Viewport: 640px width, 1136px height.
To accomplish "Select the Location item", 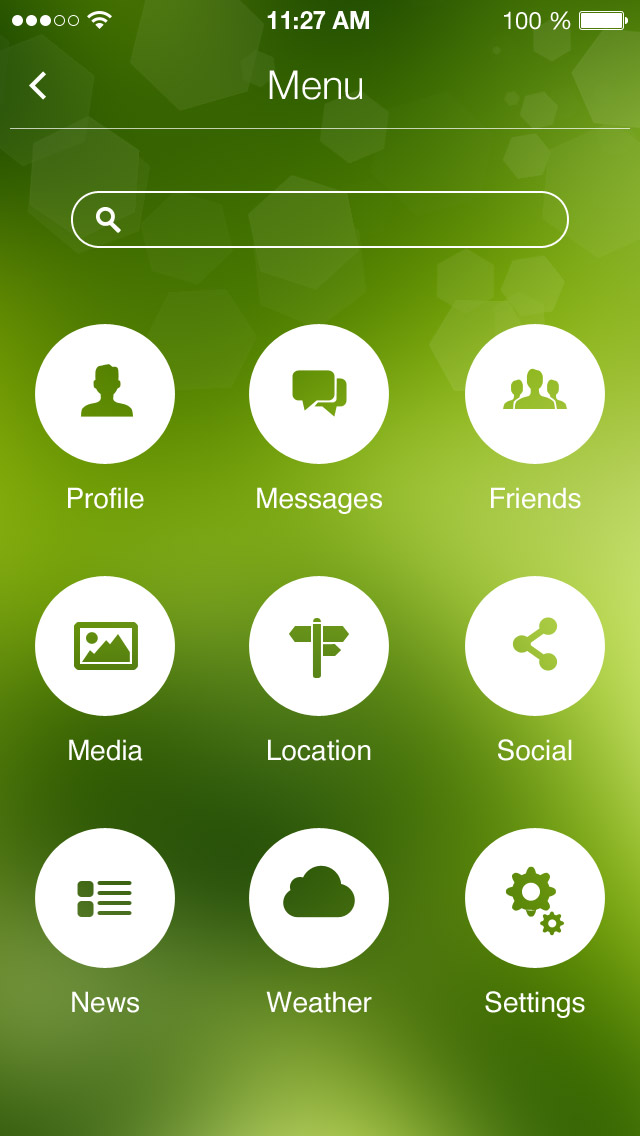I will (319, 646).
